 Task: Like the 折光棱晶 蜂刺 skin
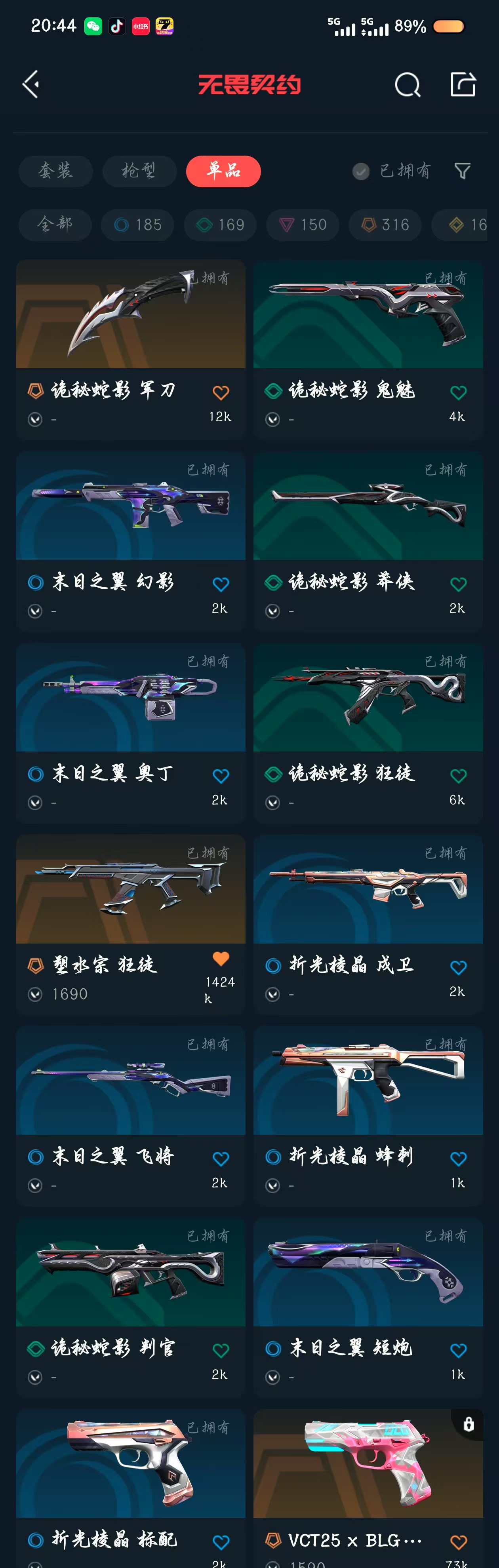pos(458,1159)
